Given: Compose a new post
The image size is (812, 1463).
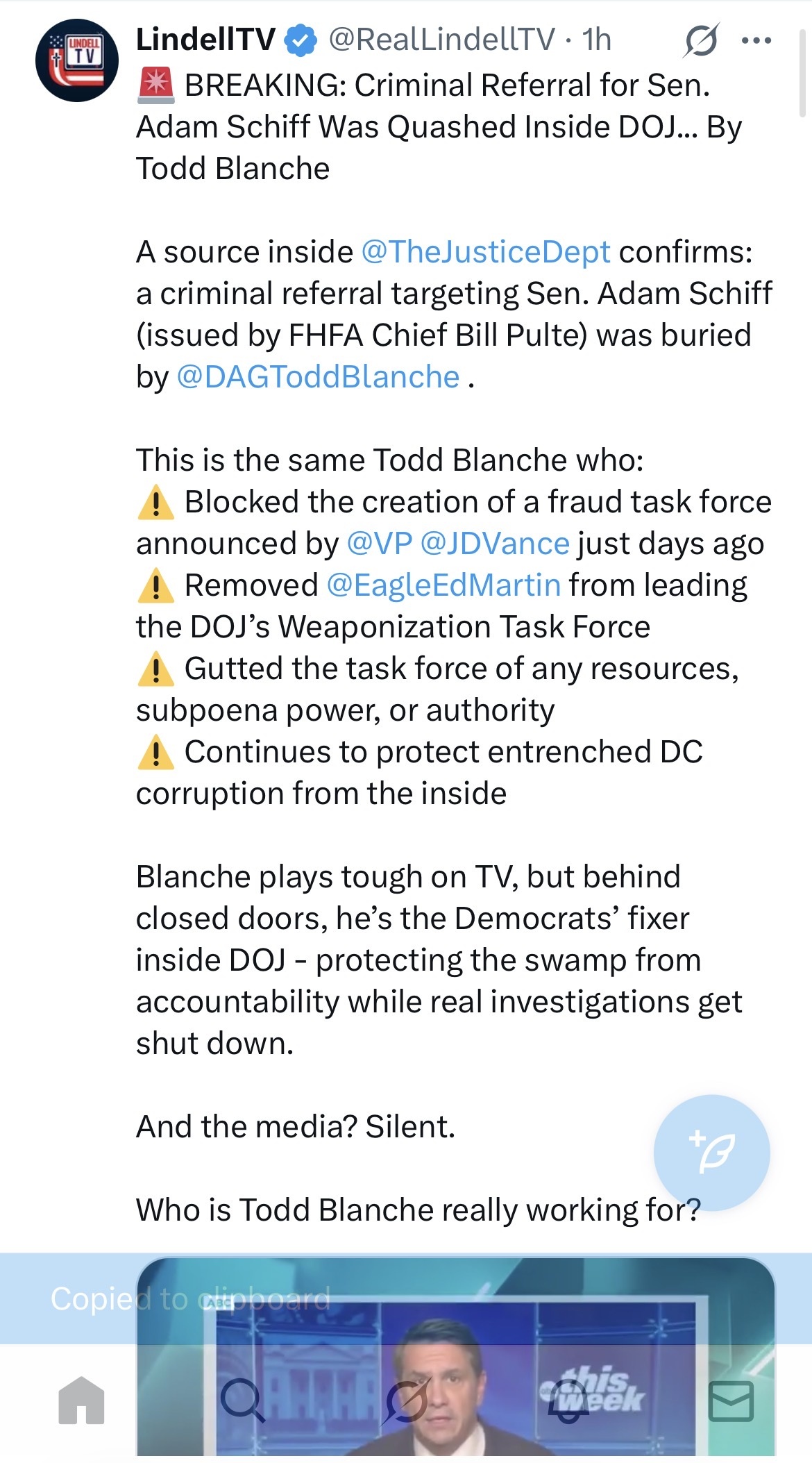Looking at the screenshot, I should (711, 1153).
